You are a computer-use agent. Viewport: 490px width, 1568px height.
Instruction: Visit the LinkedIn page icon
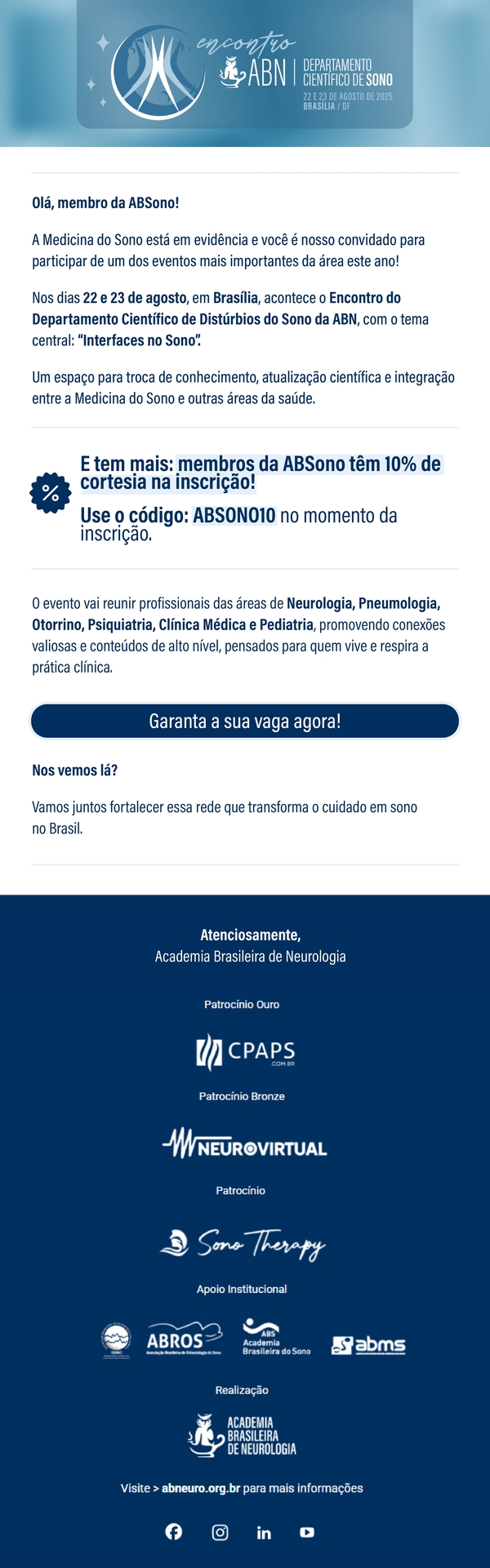point(264,1532)
